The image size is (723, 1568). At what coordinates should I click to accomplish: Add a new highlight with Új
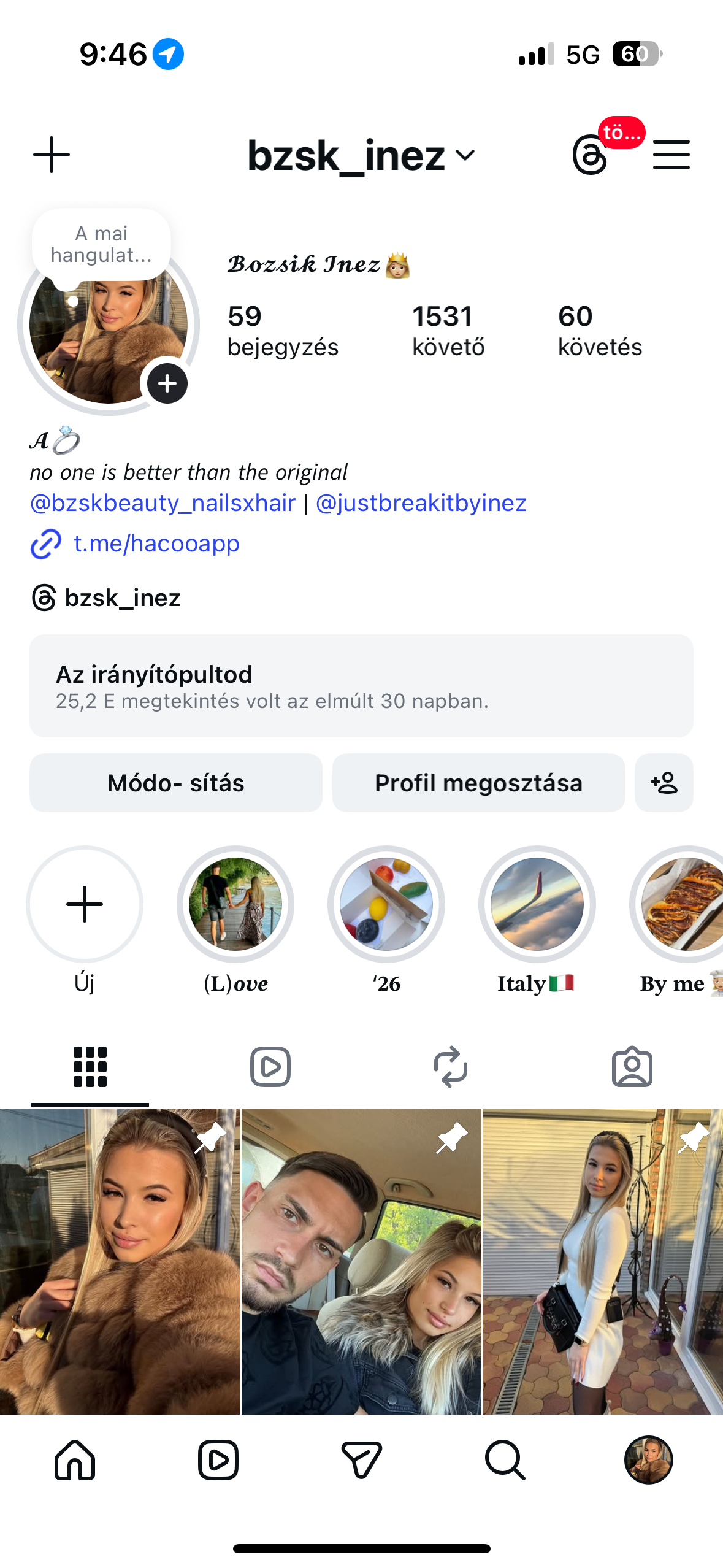pos(85,904)
